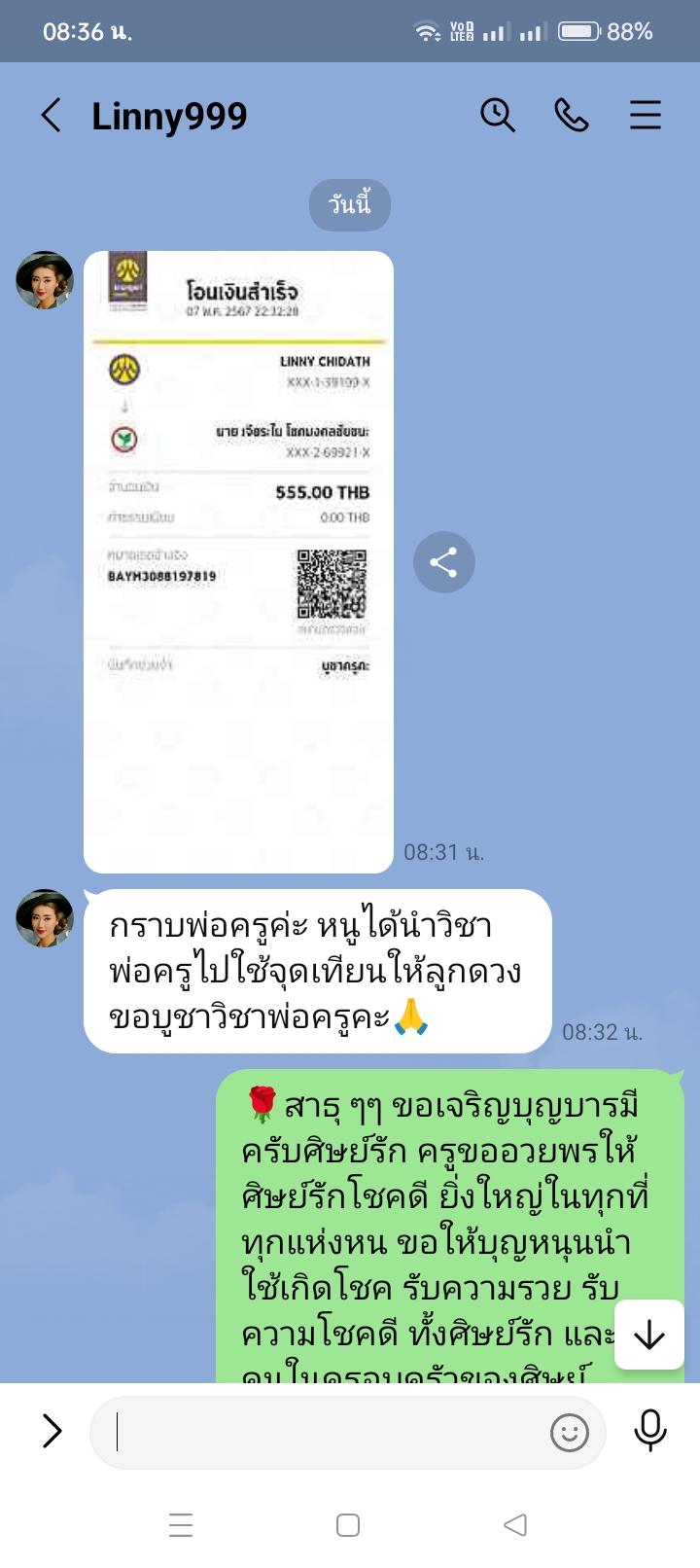This screenshot has width=700, height=1568.
Task: Tap the system home button
Action: click(348, 1524)
